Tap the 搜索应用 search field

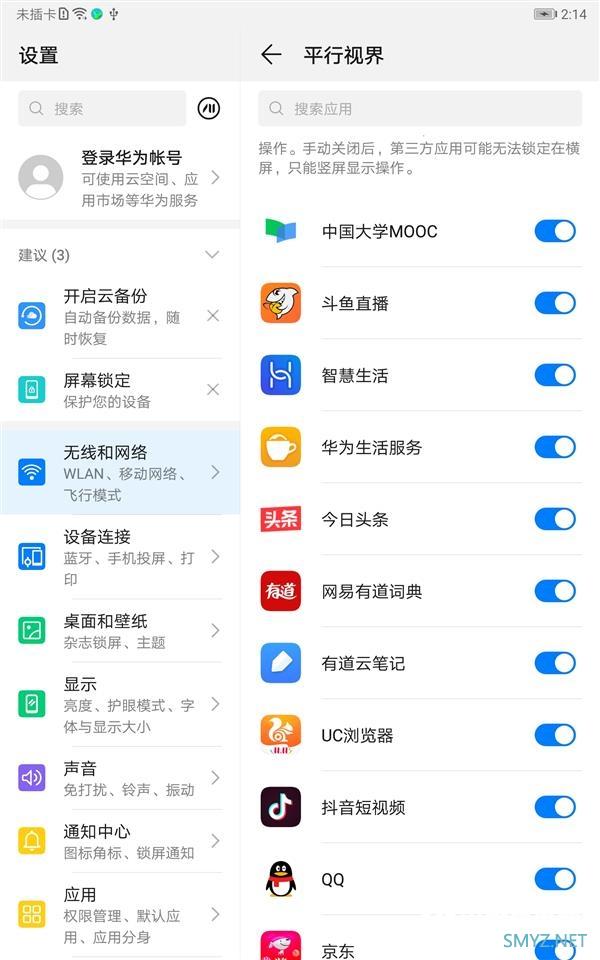point(420,108)
